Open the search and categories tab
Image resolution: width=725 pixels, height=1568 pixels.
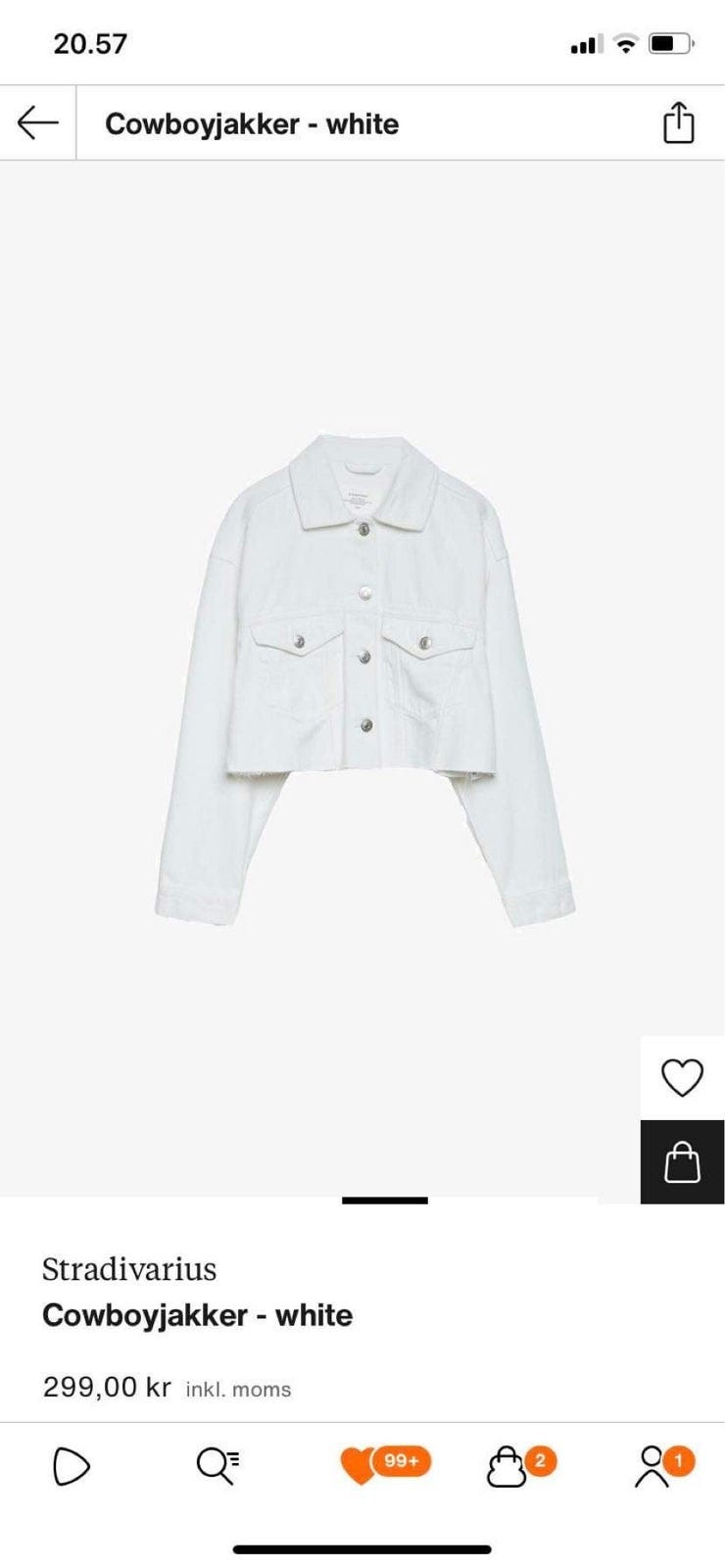217,1466
